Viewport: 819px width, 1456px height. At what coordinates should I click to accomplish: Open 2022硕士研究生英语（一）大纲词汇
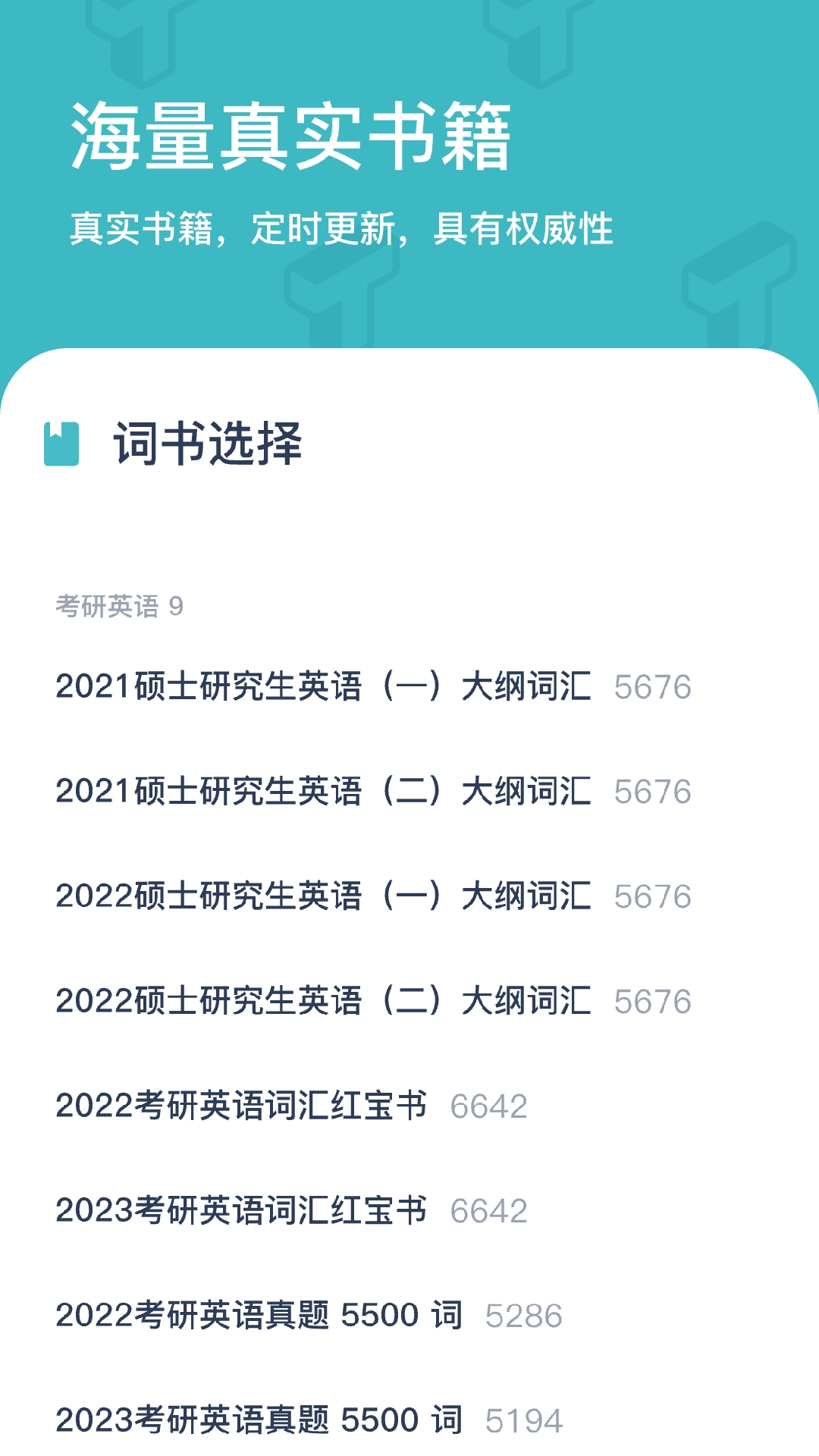[326, 898]
